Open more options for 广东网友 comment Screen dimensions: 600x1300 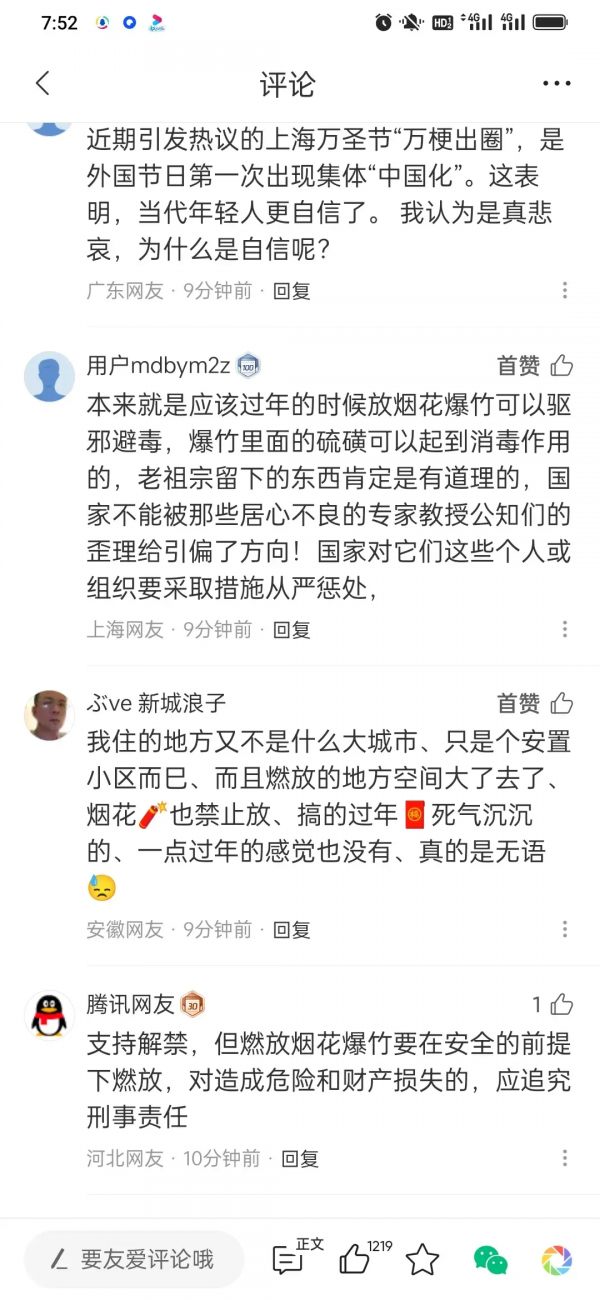pos(565,291)
